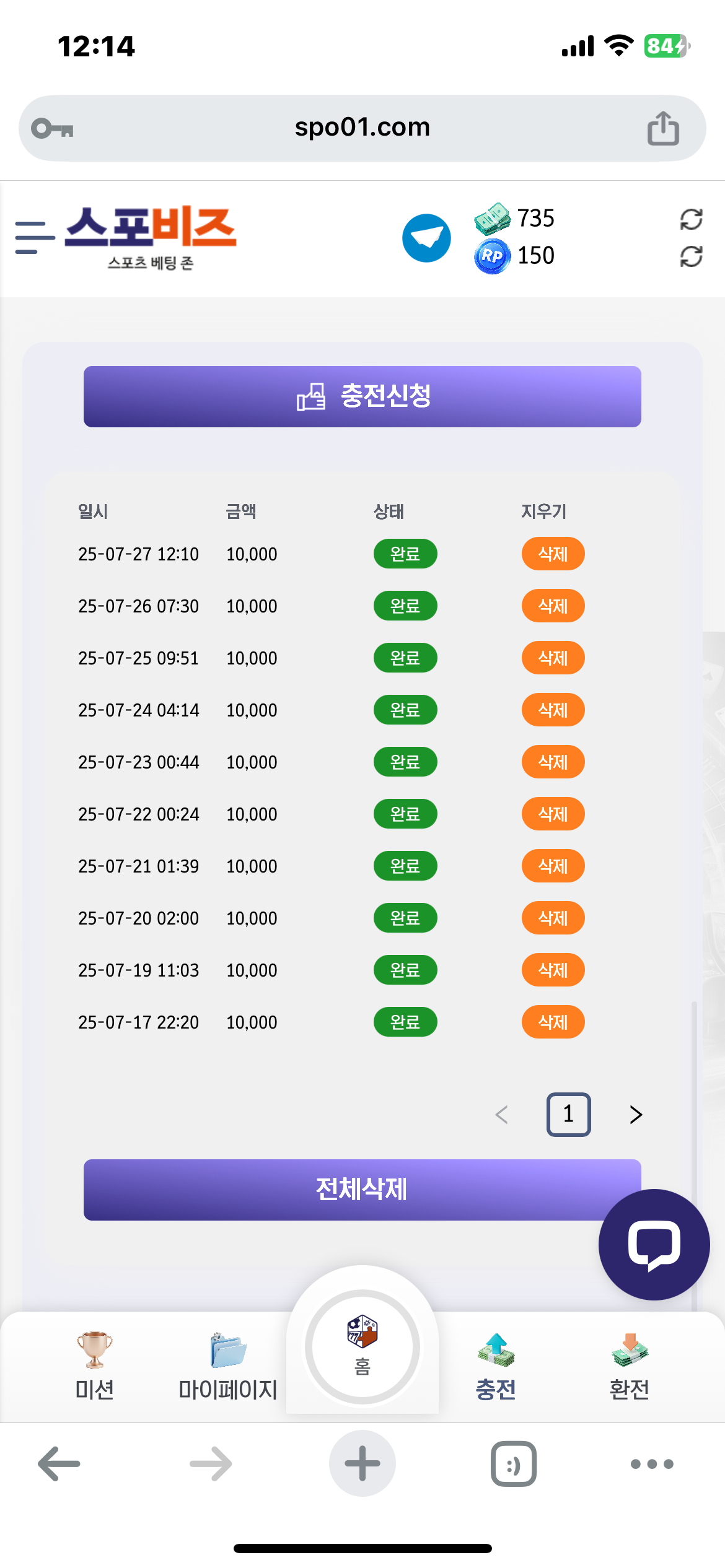This screenshot has height=1568, width=725.
Task: Refresh the cash balance of 735
Action: [x=691, y=219]
